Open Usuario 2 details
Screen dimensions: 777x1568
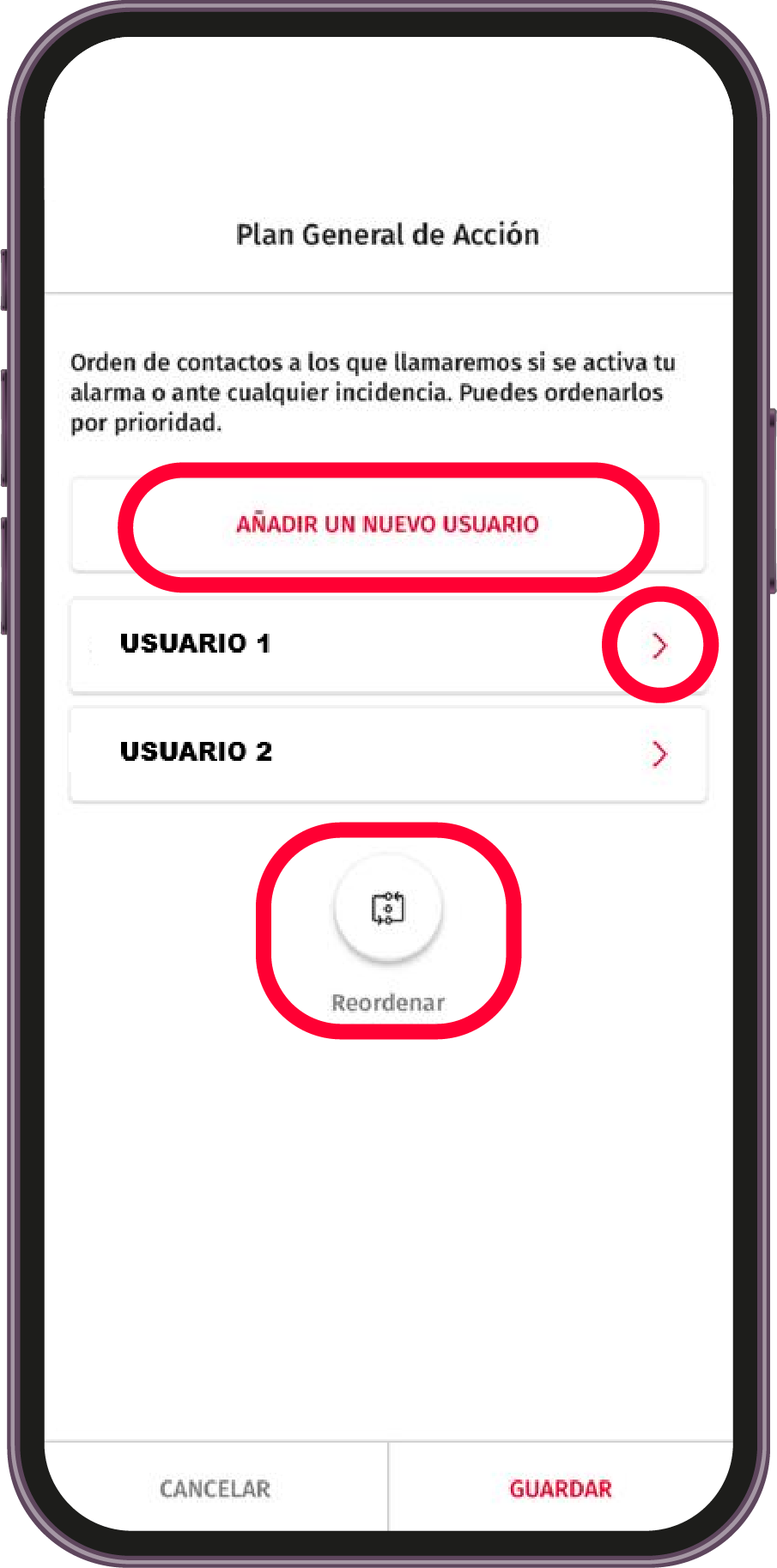[659, 754]
